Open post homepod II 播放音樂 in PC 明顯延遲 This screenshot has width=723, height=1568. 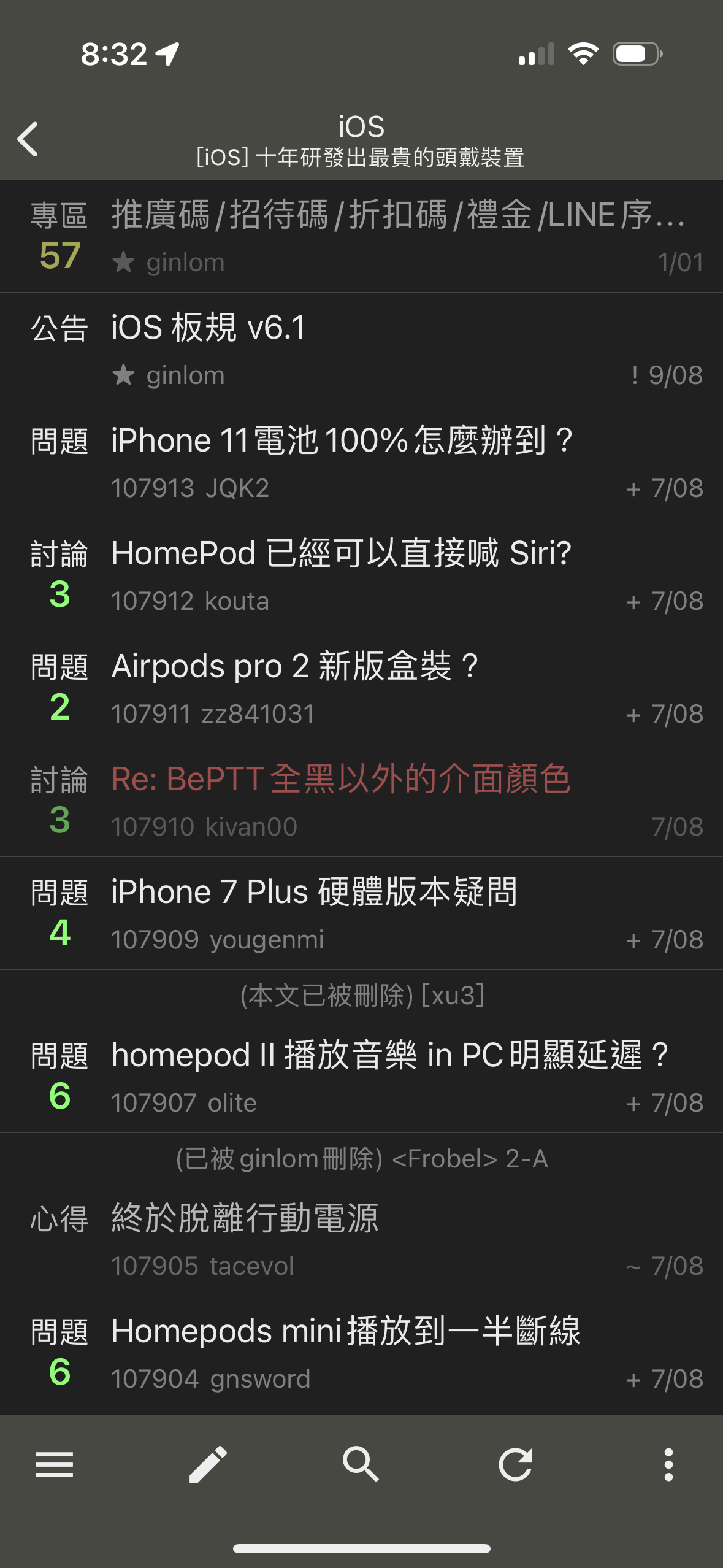[361, 1077]
